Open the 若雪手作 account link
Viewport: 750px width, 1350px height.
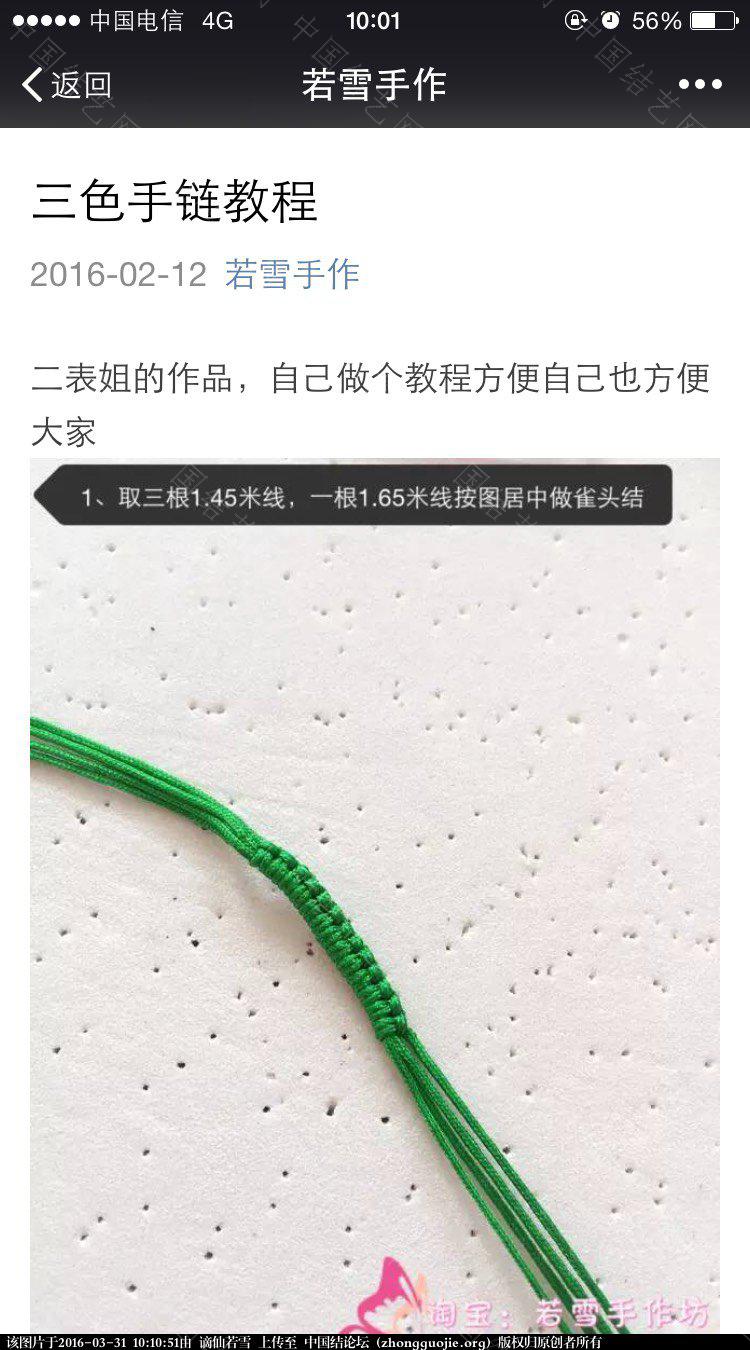[292, 274]
